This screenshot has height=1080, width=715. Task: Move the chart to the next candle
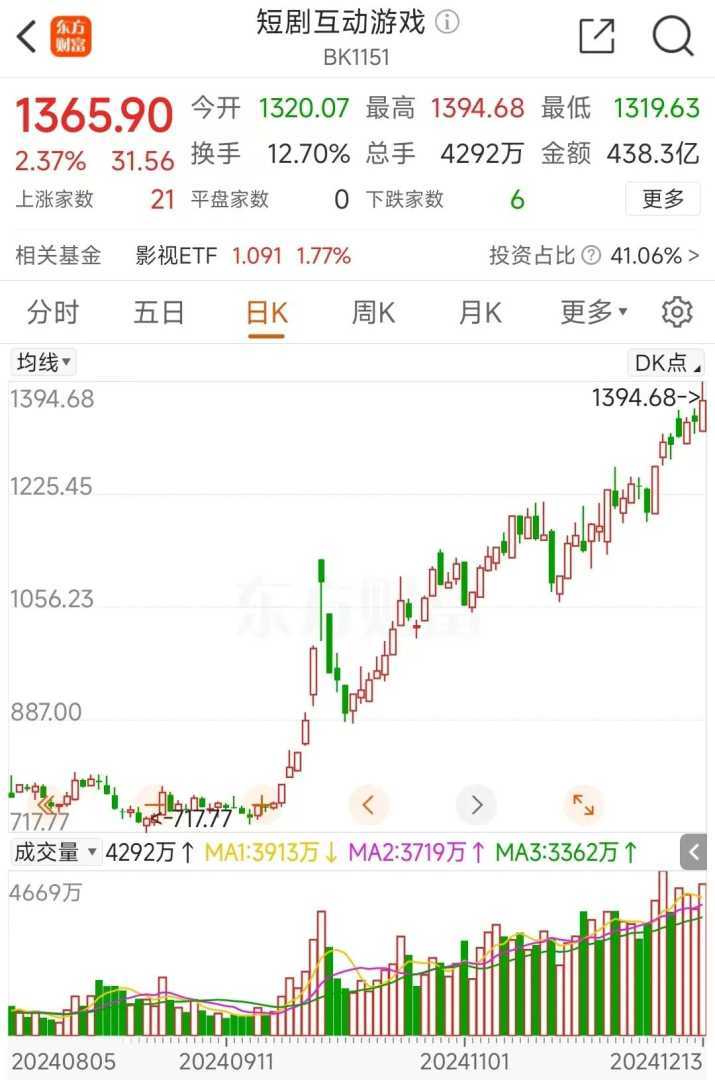[x=476, y=804]
